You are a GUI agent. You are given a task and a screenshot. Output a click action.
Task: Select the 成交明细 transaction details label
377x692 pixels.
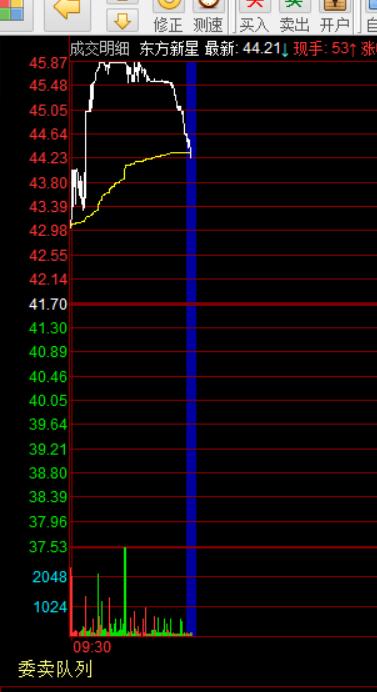pyautogui.click(x=100, y=49)
